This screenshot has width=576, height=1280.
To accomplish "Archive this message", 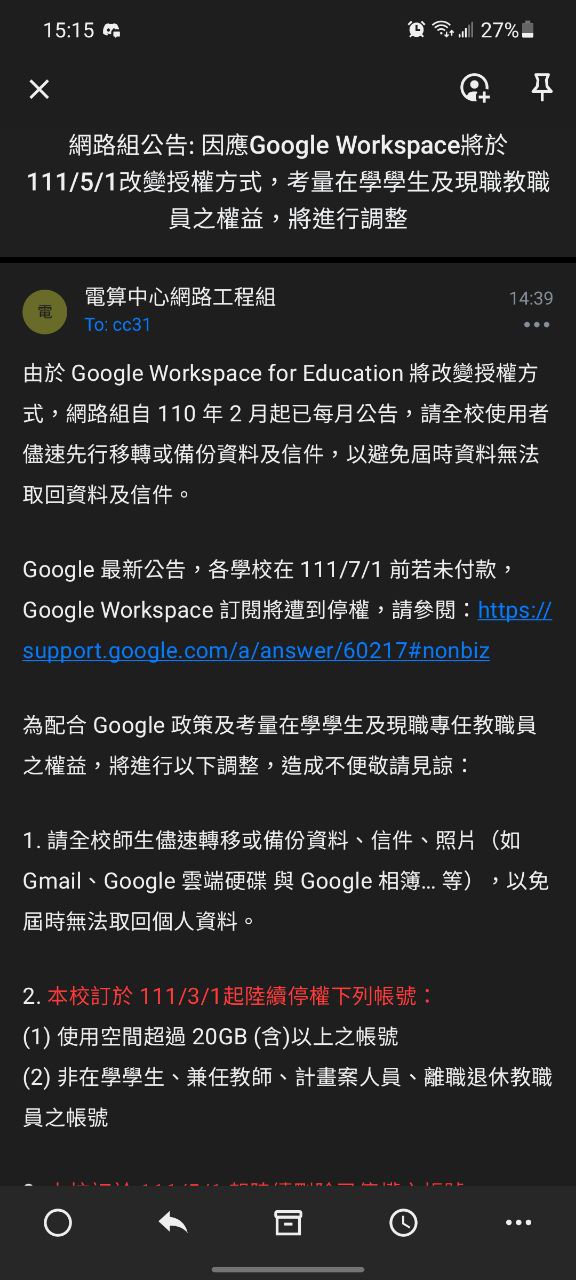I will (288, 1222).
